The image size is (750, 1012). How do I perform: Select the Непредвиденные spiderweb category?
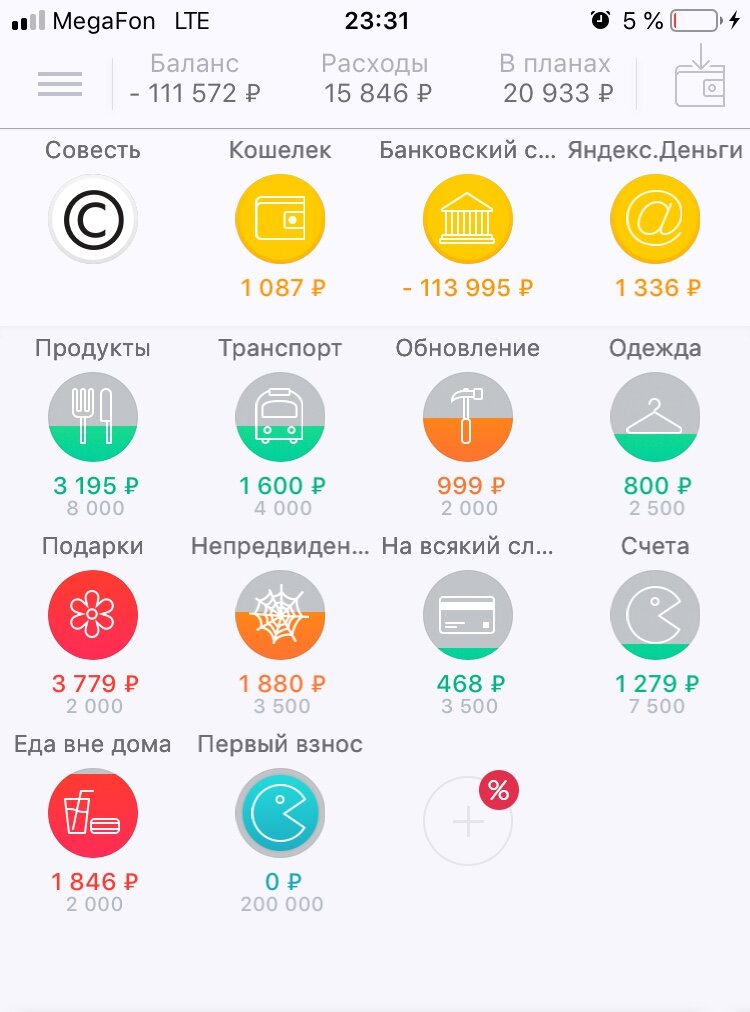pyautogui.click(x=280, y=615)
